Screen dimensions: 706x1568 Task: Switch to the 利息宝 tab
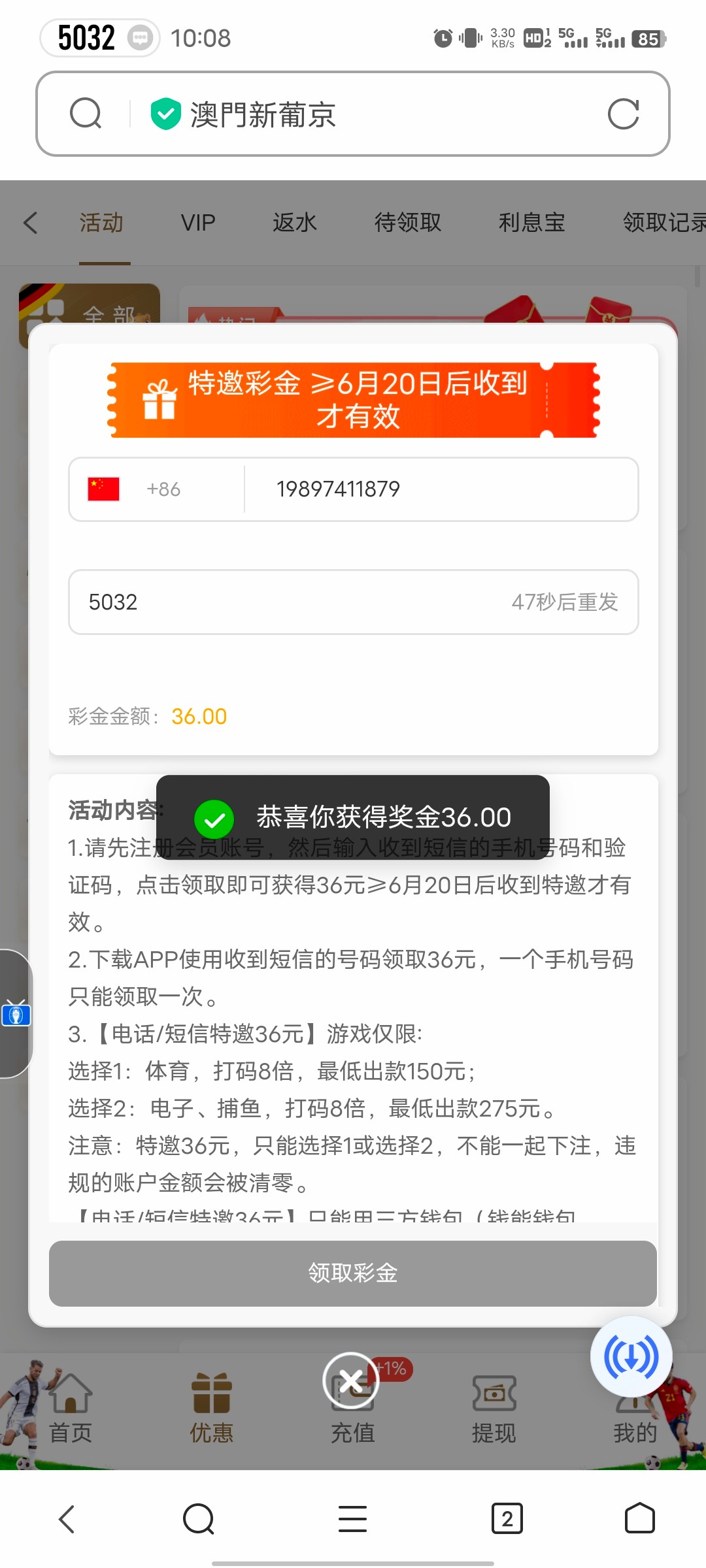(x=531, y=223)
